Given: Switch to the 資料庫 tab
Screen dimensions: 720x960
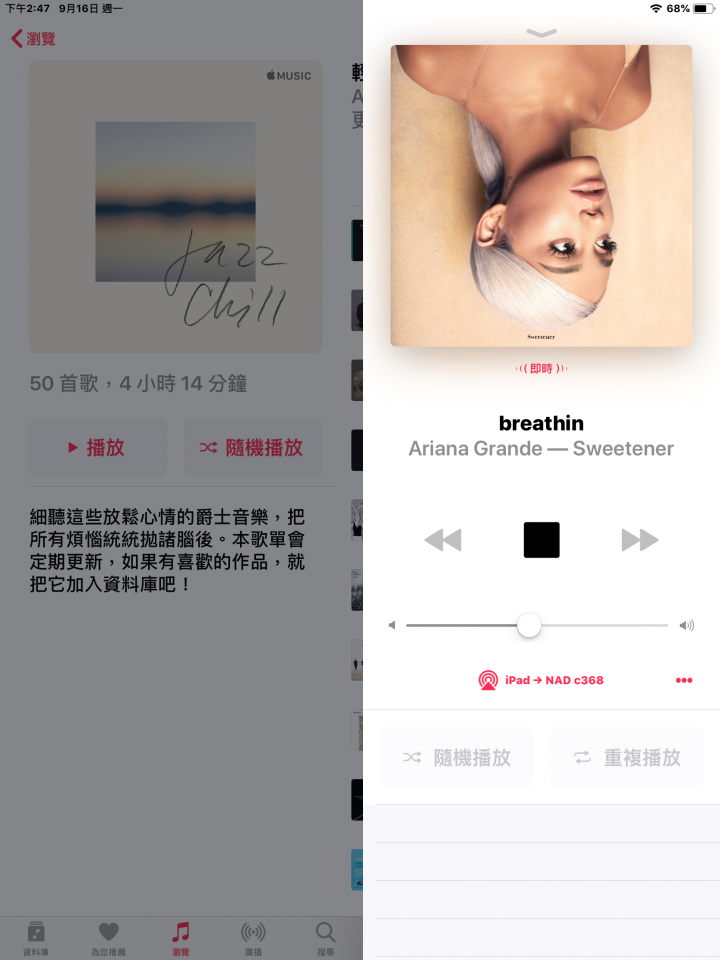Looking at the screenshot, I should (36, 938).
